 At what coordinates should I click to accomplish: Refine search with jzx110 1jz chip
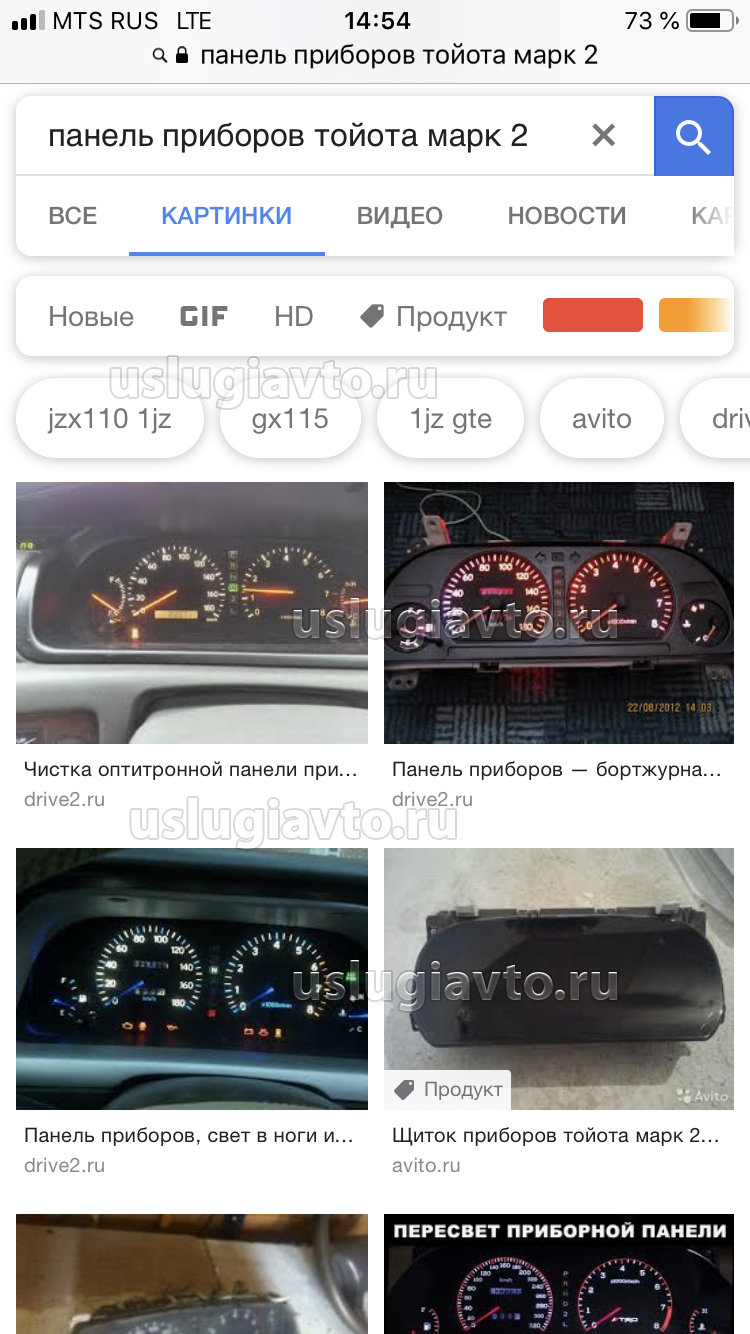coord(110,419)
